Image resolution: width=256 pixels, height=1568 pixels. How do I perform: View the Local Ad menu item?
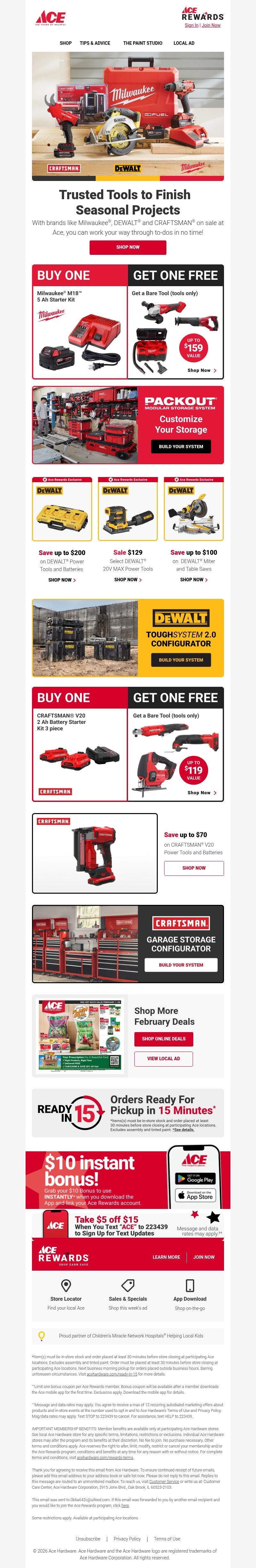point(184,43)
